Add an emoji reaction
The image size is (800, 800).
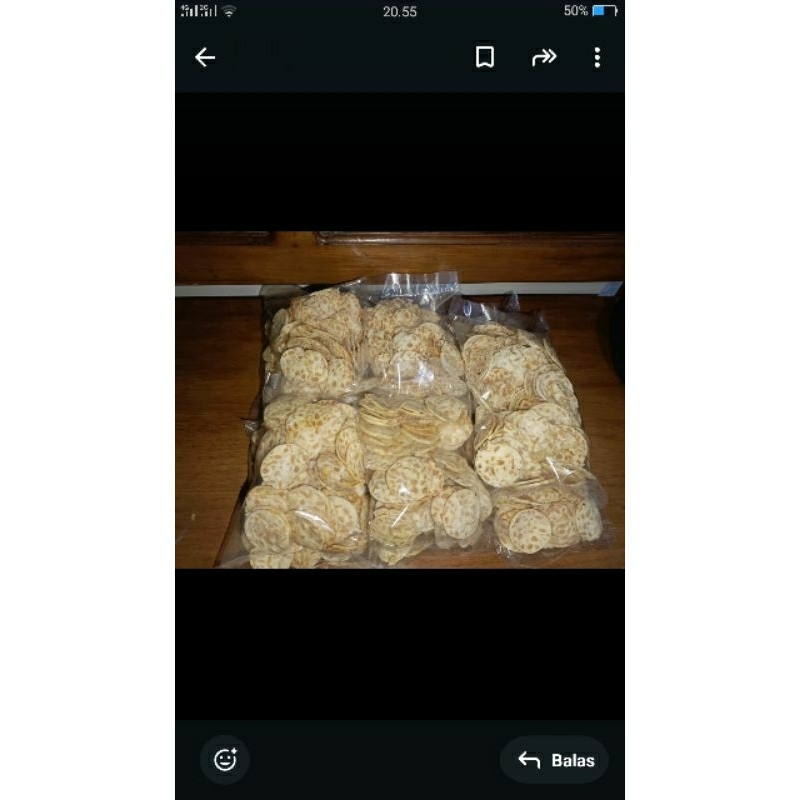tap(225, 760)
